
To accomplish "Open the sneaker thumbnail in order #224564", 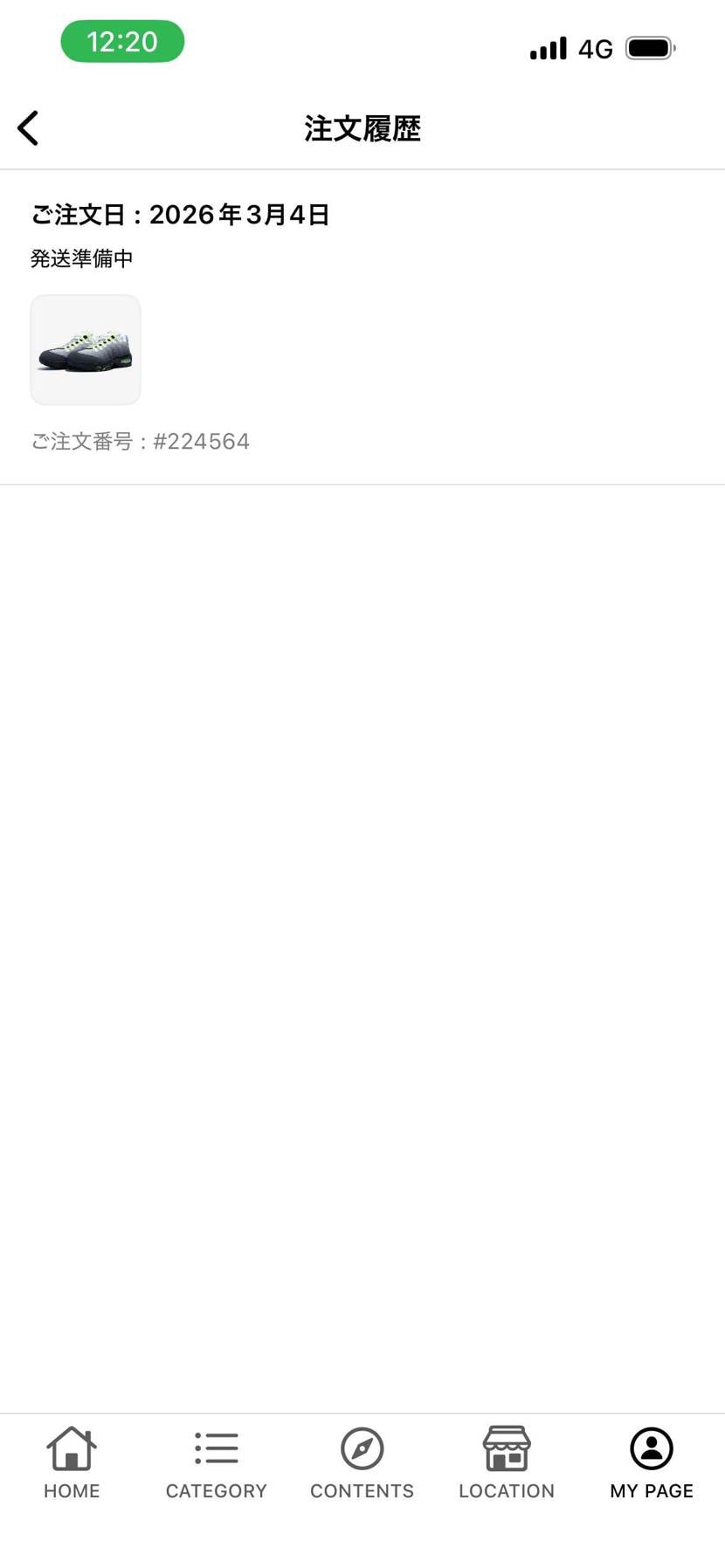I will (x=86, y=350).
